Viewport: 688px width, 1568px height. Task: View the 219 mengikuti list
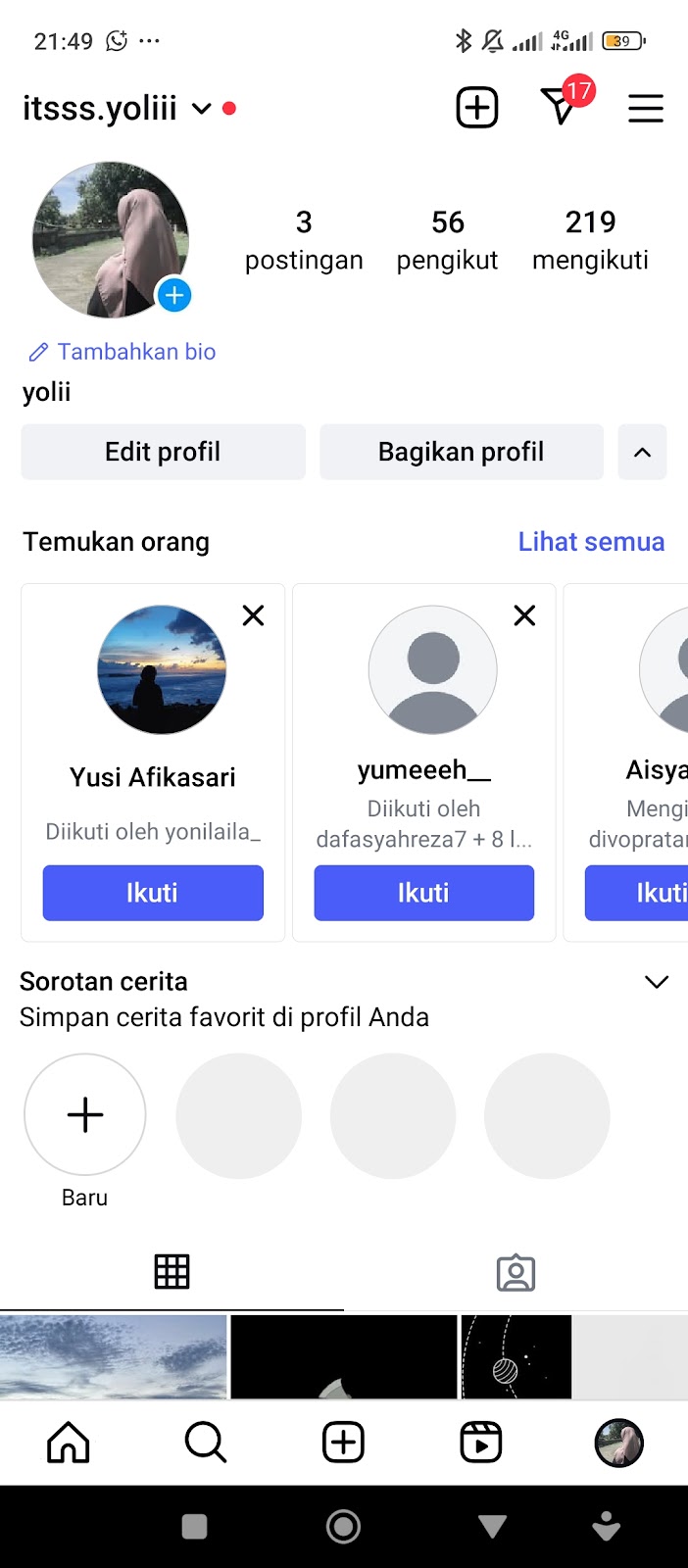click(x=590, y=240)
